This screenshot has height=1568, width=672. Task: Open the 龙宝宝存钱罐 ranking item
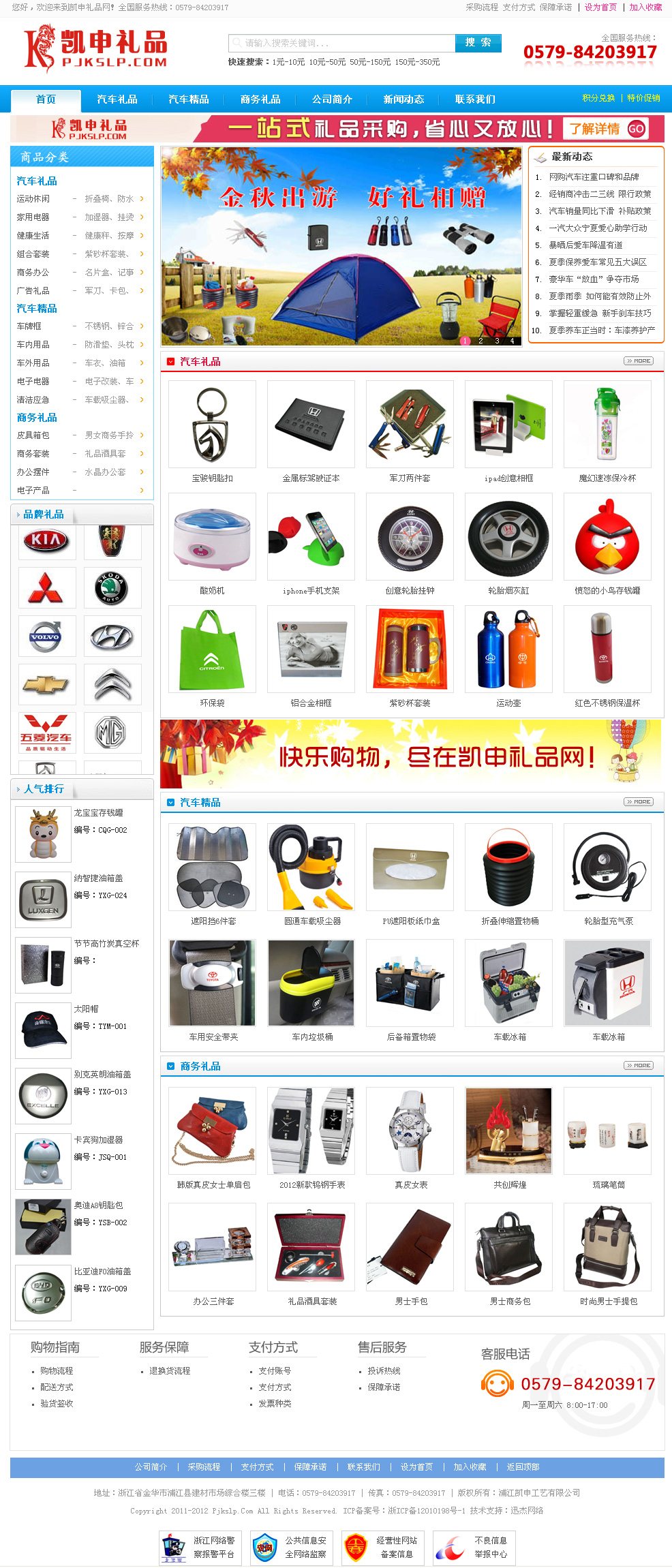click(99, 813)
